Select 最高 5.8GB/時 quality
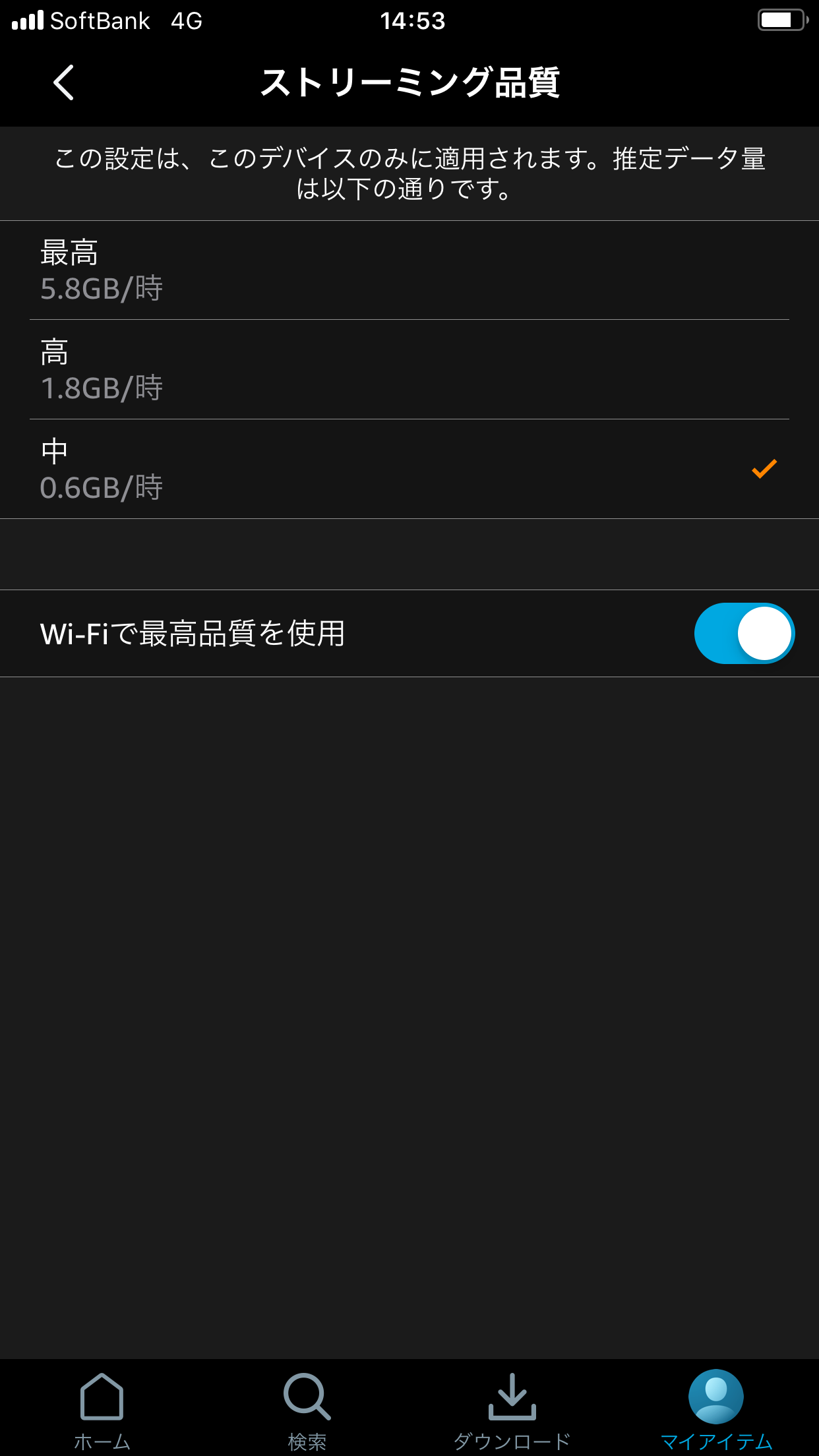 click(409, 270)
